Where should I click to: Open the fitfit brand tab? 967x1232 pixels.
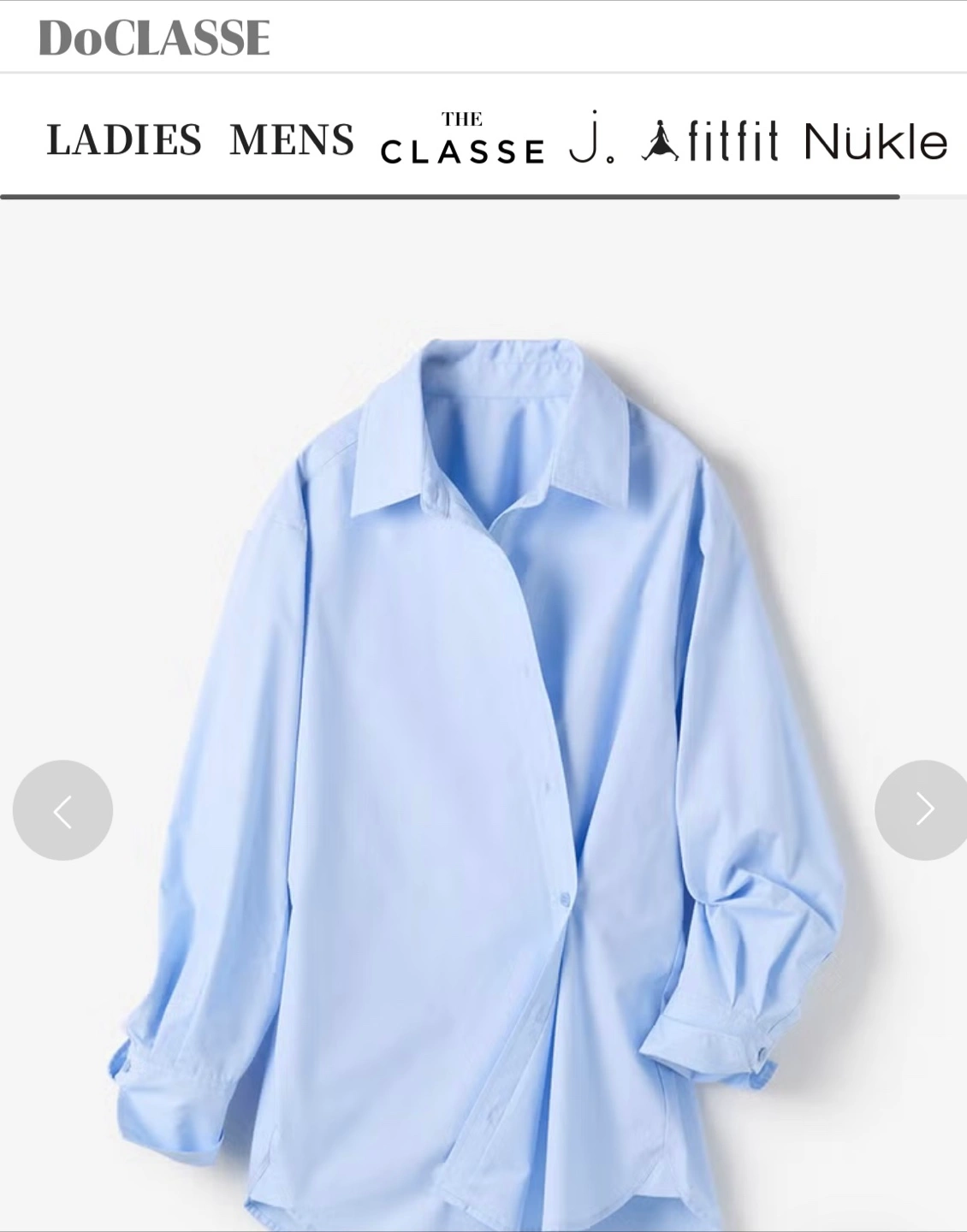pos(710,141)
